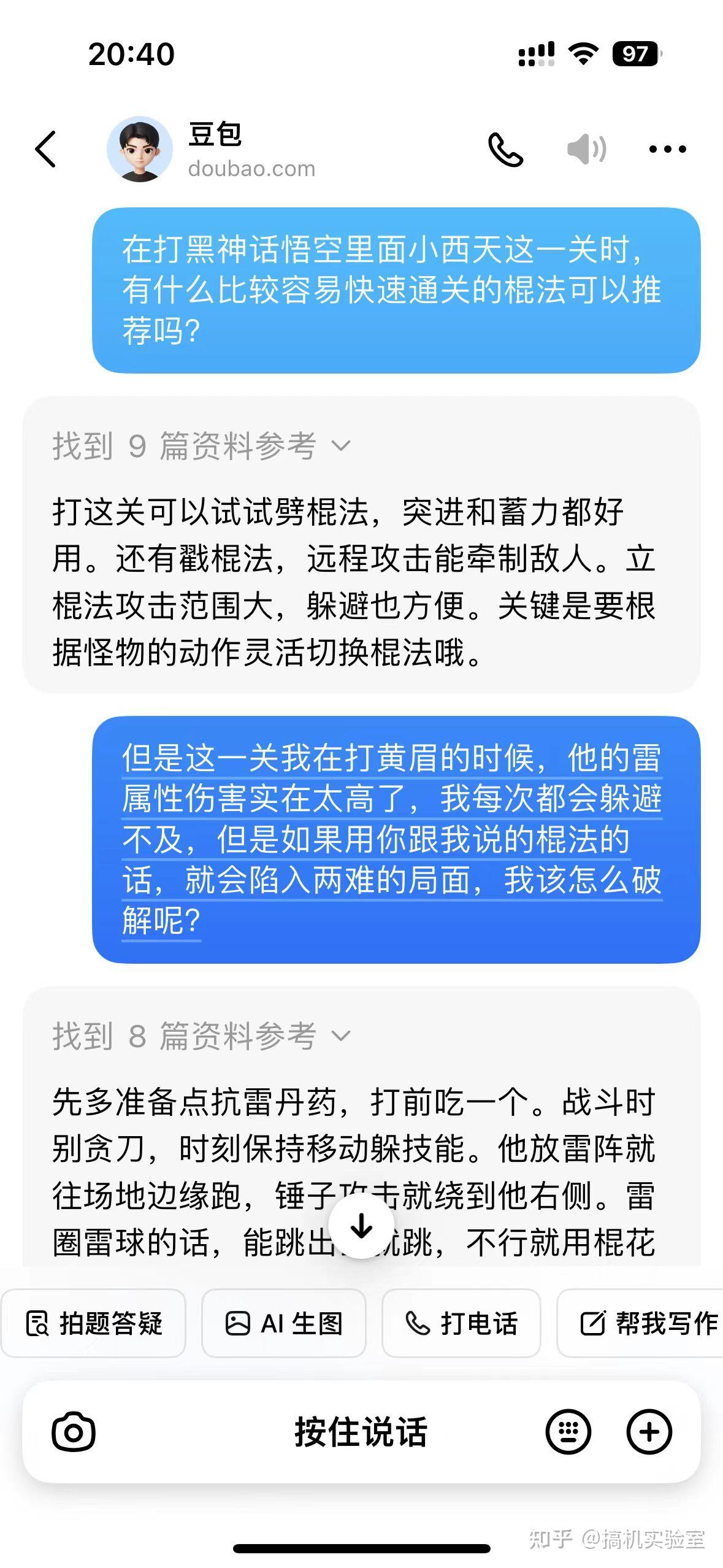Open the camera in the input bar
The width and height of the screenshot is (723, 1568).
tap(74, 1432)
